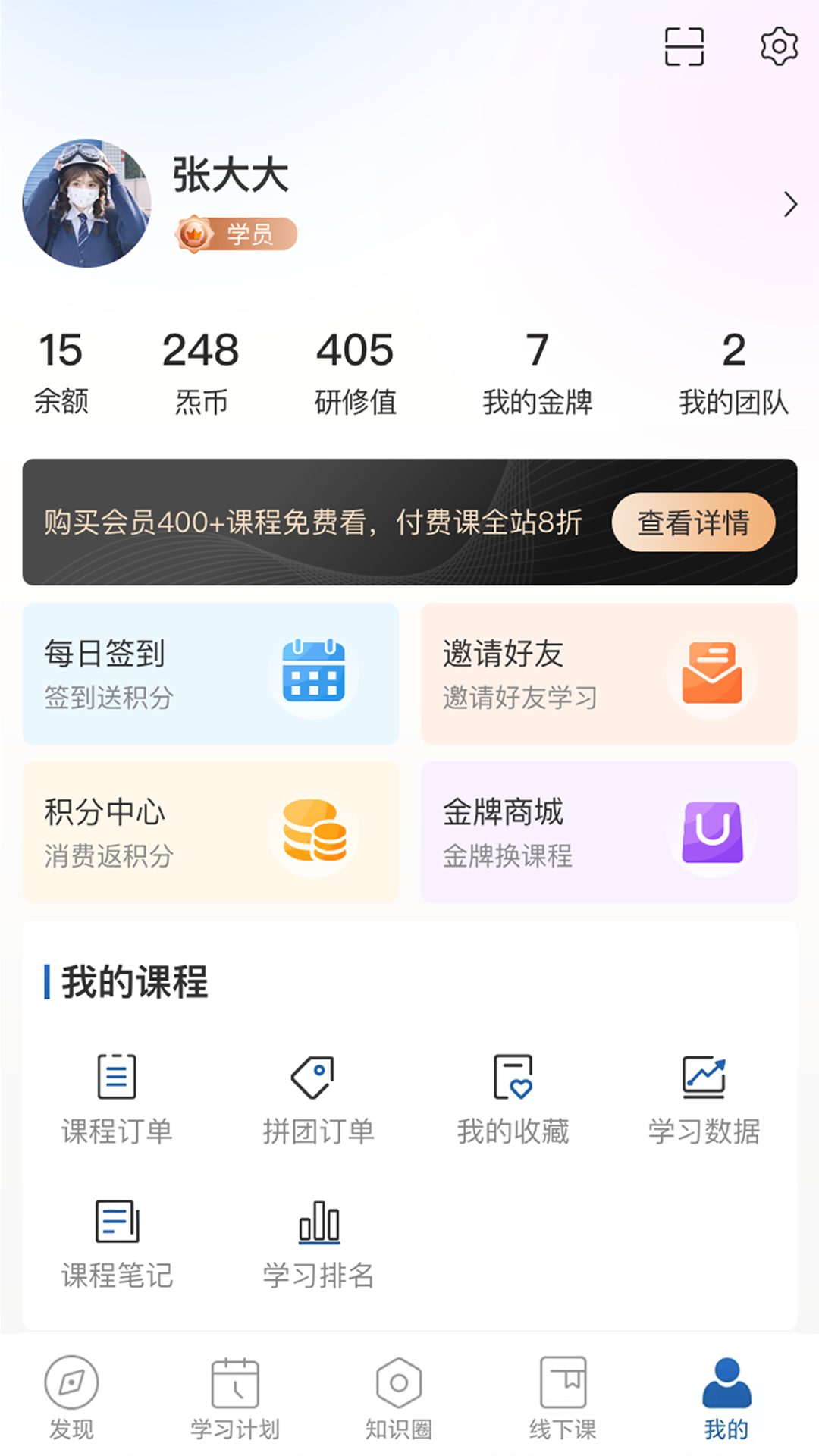819x1456 pixels.
Task: View 学习排名
Action: 318,1242
